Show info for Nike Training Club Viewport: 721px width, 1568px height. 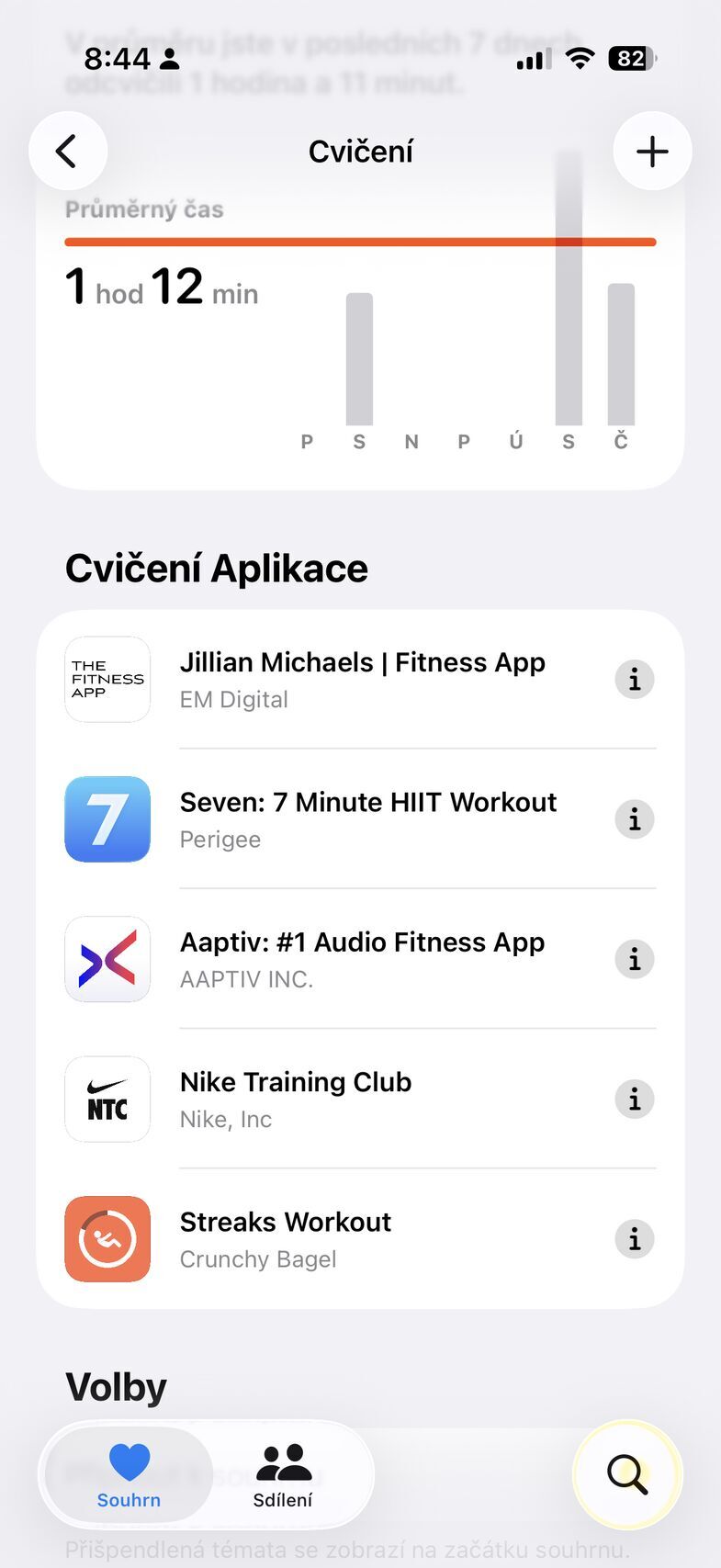pos(634,1099)
